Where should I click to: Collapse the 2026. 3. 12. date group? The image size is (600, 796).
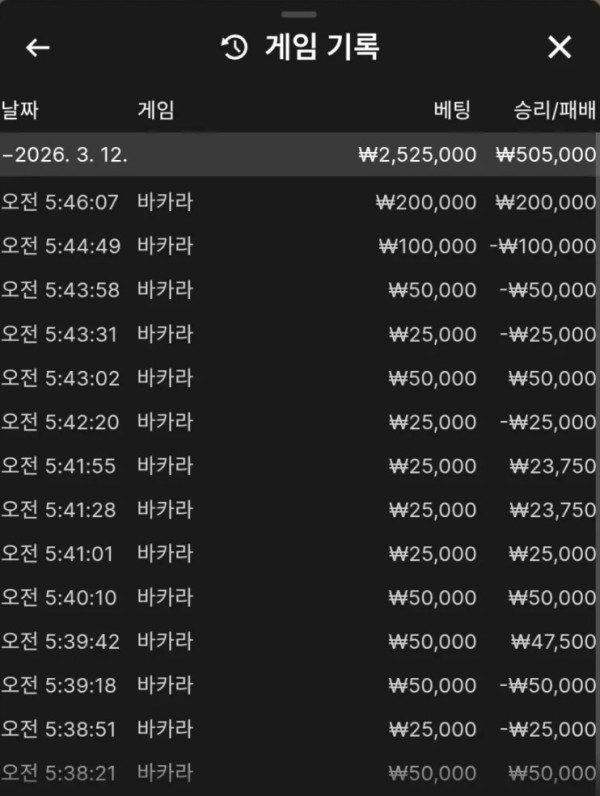point(66,155)
